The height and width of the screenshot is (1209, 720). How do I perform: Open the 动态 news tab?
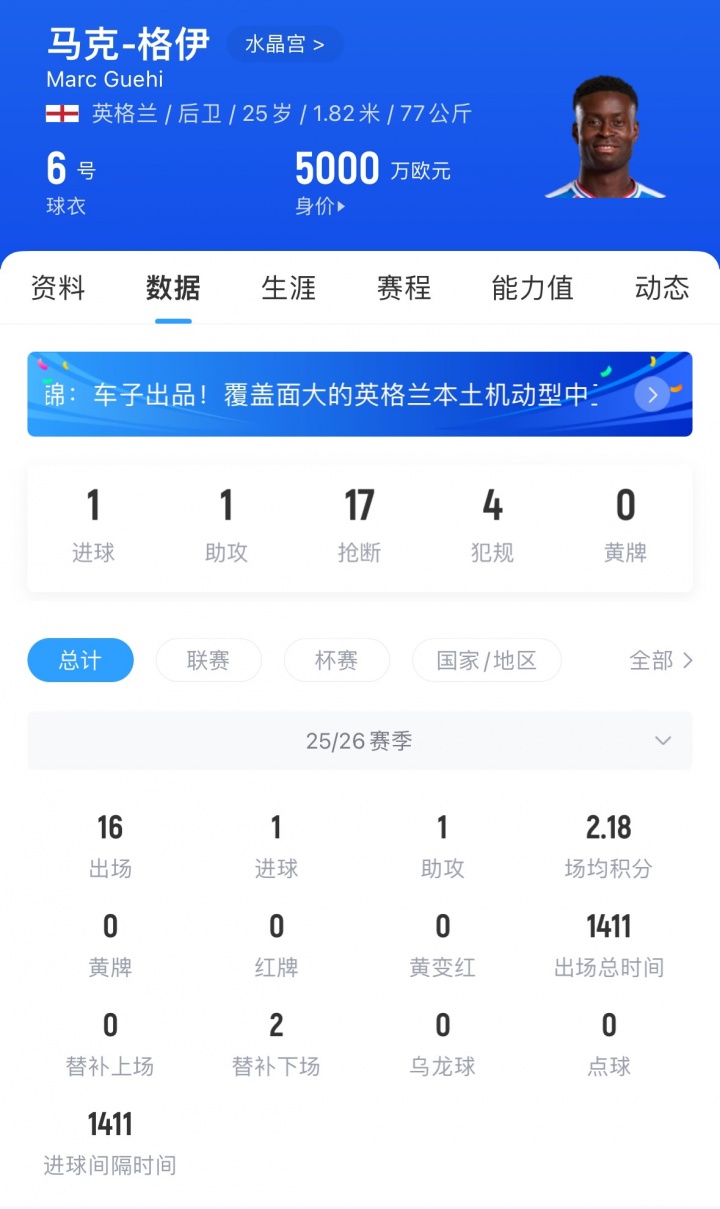point(661,289)
